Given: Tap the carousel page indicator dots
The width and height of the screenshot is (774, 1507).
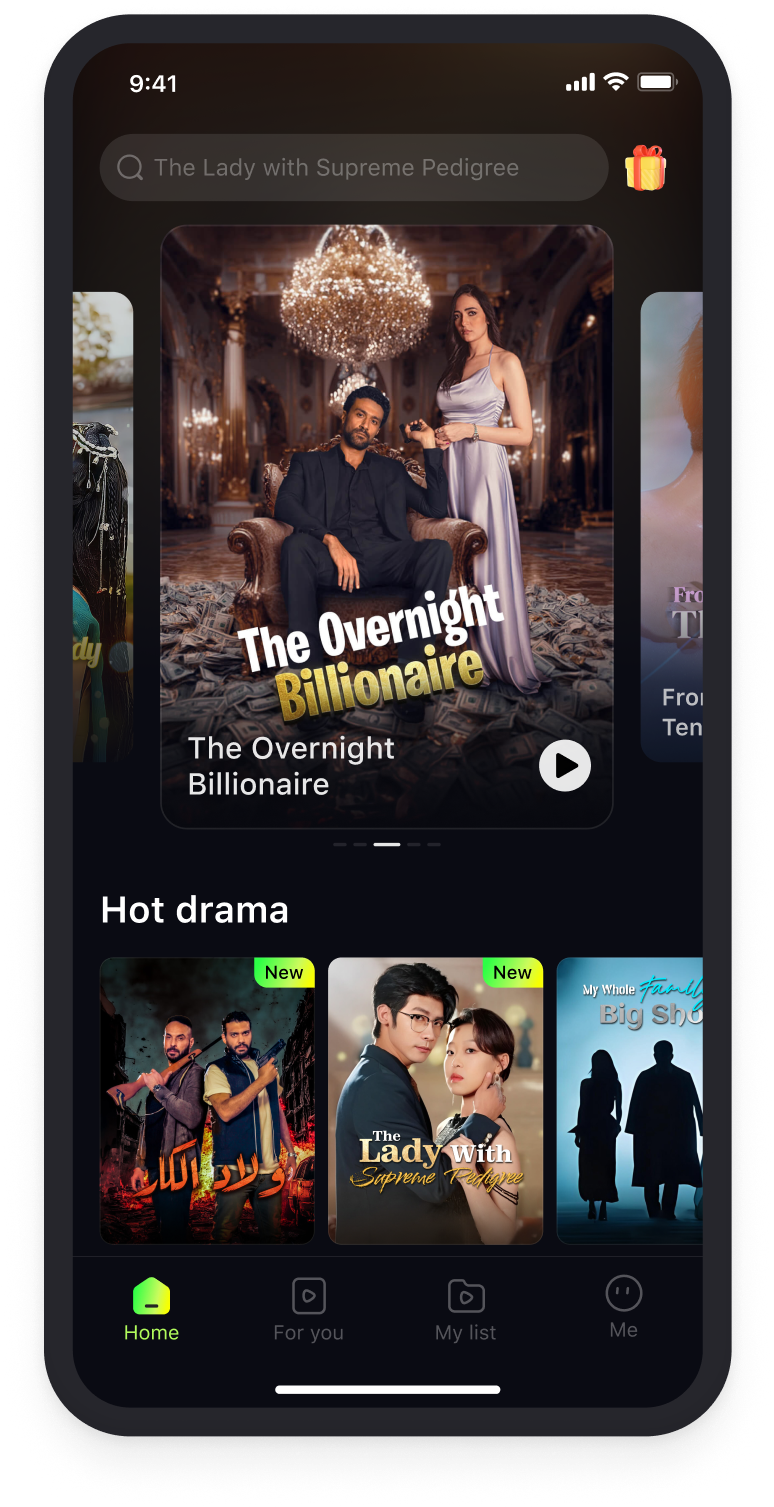Looking at the screenshot, I should (386, 844).
